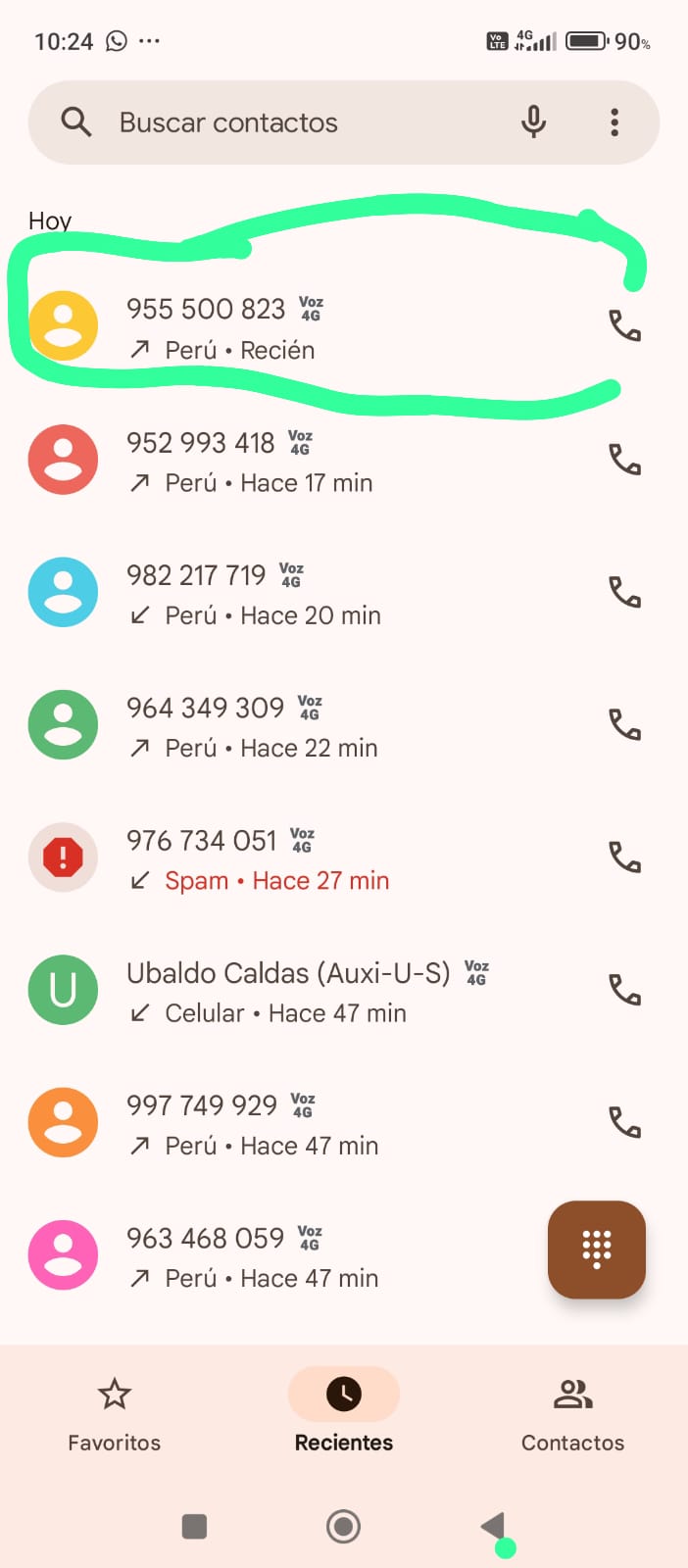Viewport: 688px width, 1568px height.
Task: Select the Recientes tab
Action: [x=344, y=1413]
